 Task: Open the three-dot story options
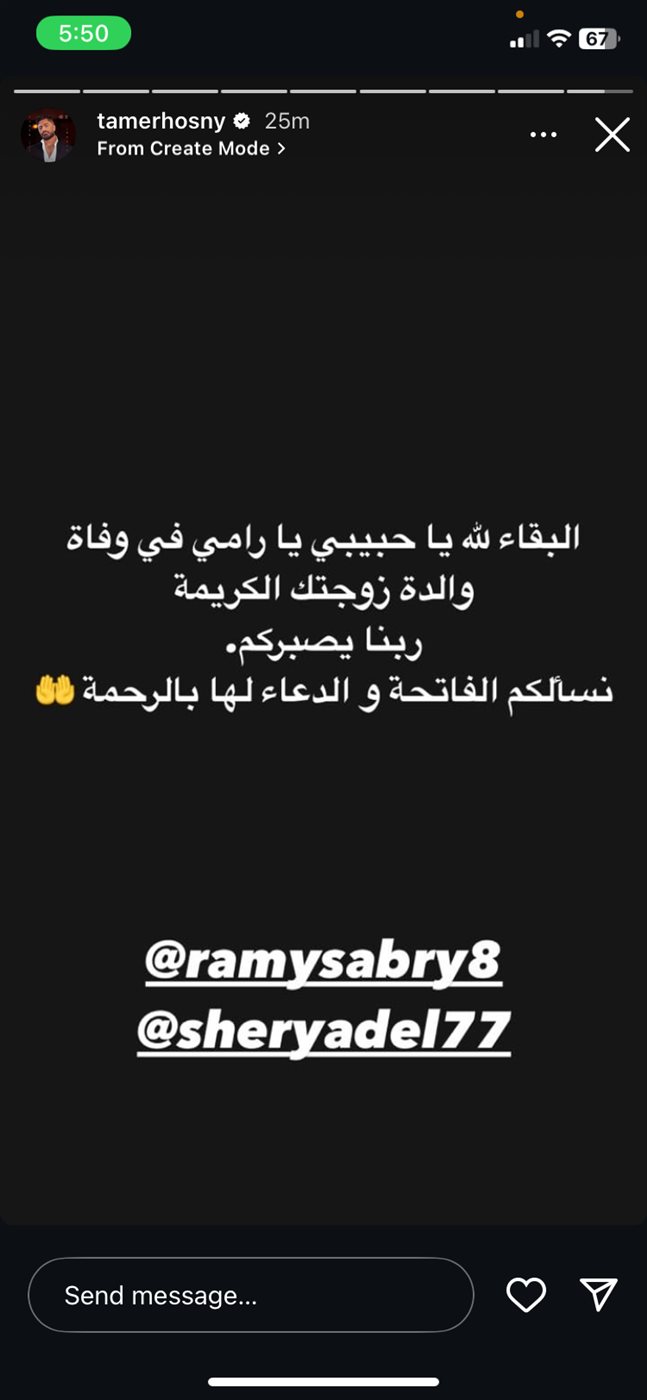543,135
